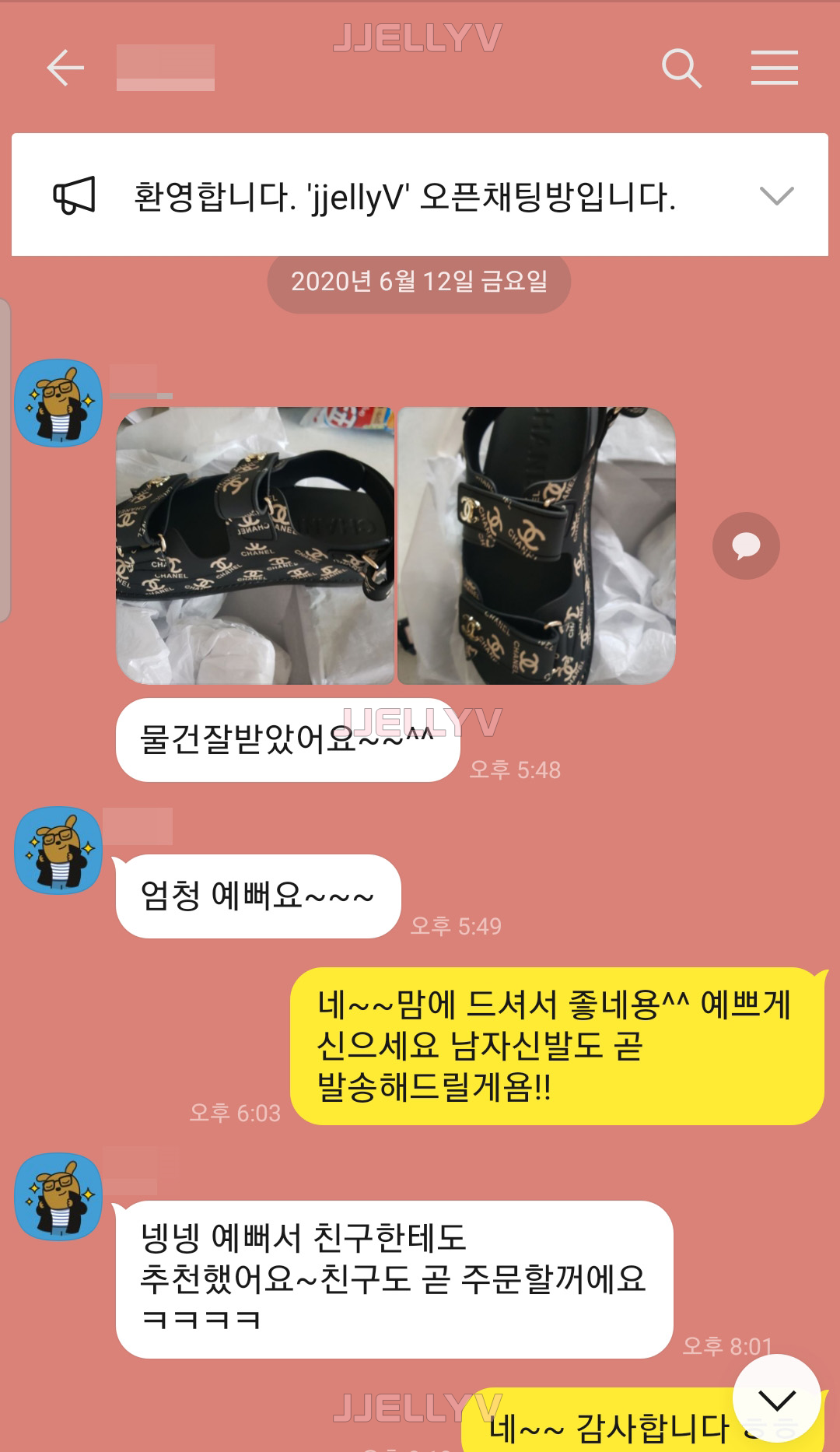This screenshot has height=1452, width=840.
Task: View the first sandal photo
Action: pyautogui.click(x=255, y=546)
